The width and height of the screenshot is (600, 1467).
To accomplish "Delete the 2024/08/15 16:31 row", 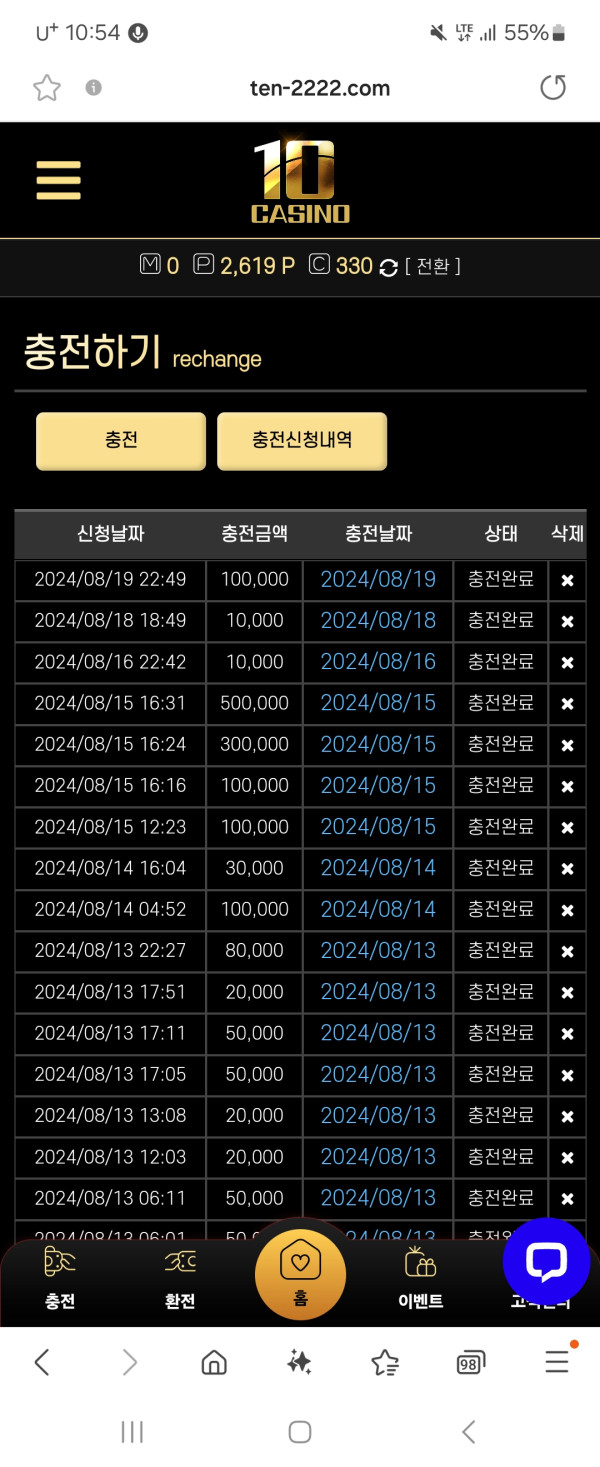I will pos(567,704).
